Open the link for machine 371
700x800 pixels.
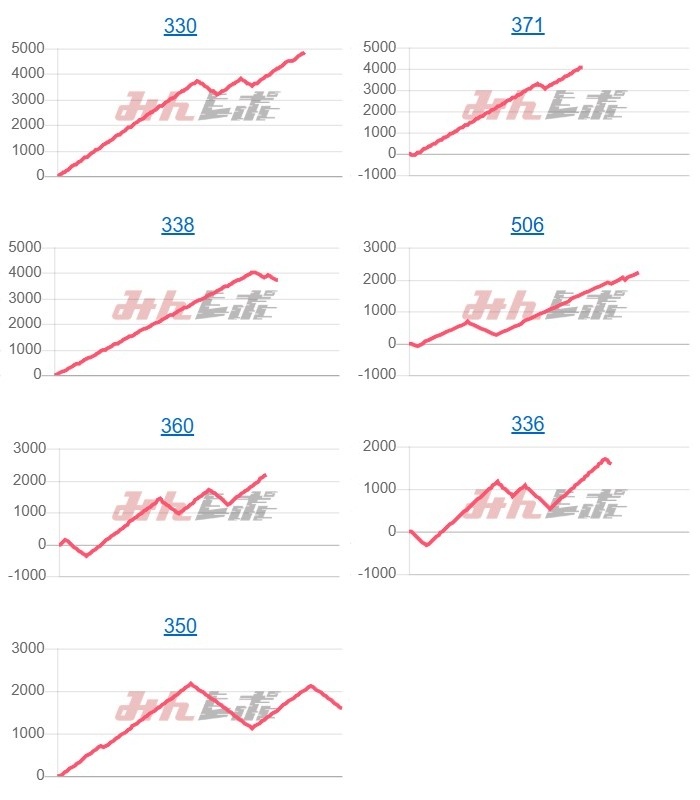pyautogui.click(x=527, y=25)
